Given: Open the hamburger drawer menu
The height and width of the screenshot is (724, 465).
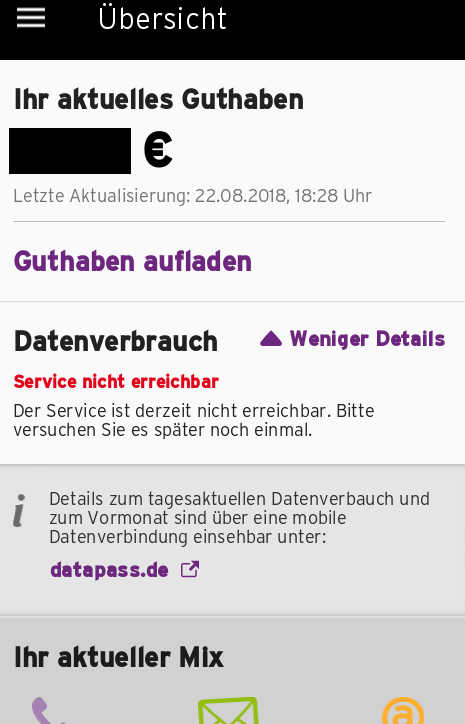Looking at the screenshot, I should tap(31, 18).
